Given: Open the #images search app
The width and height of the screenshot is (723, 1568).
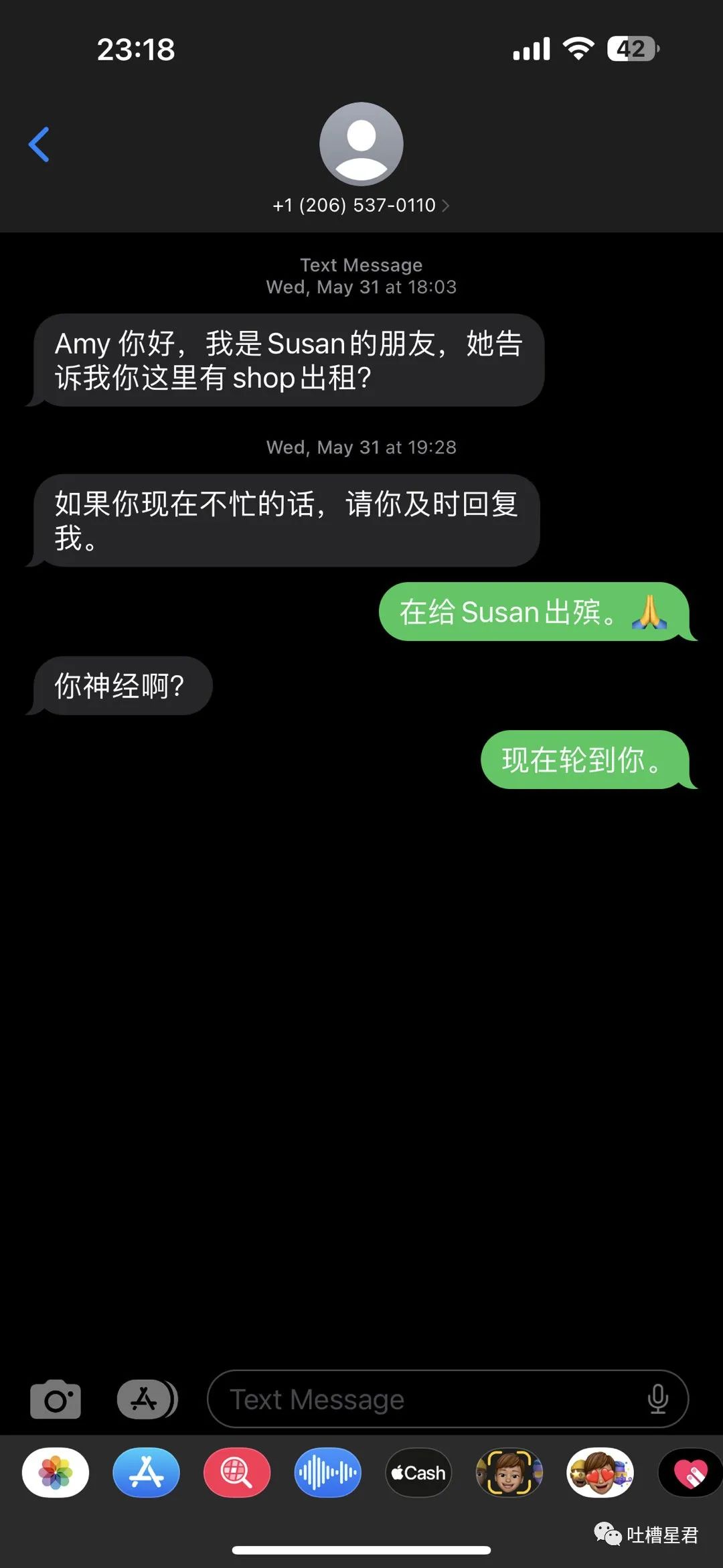Looking at the screenshot, I should (x=237, y=1473).
